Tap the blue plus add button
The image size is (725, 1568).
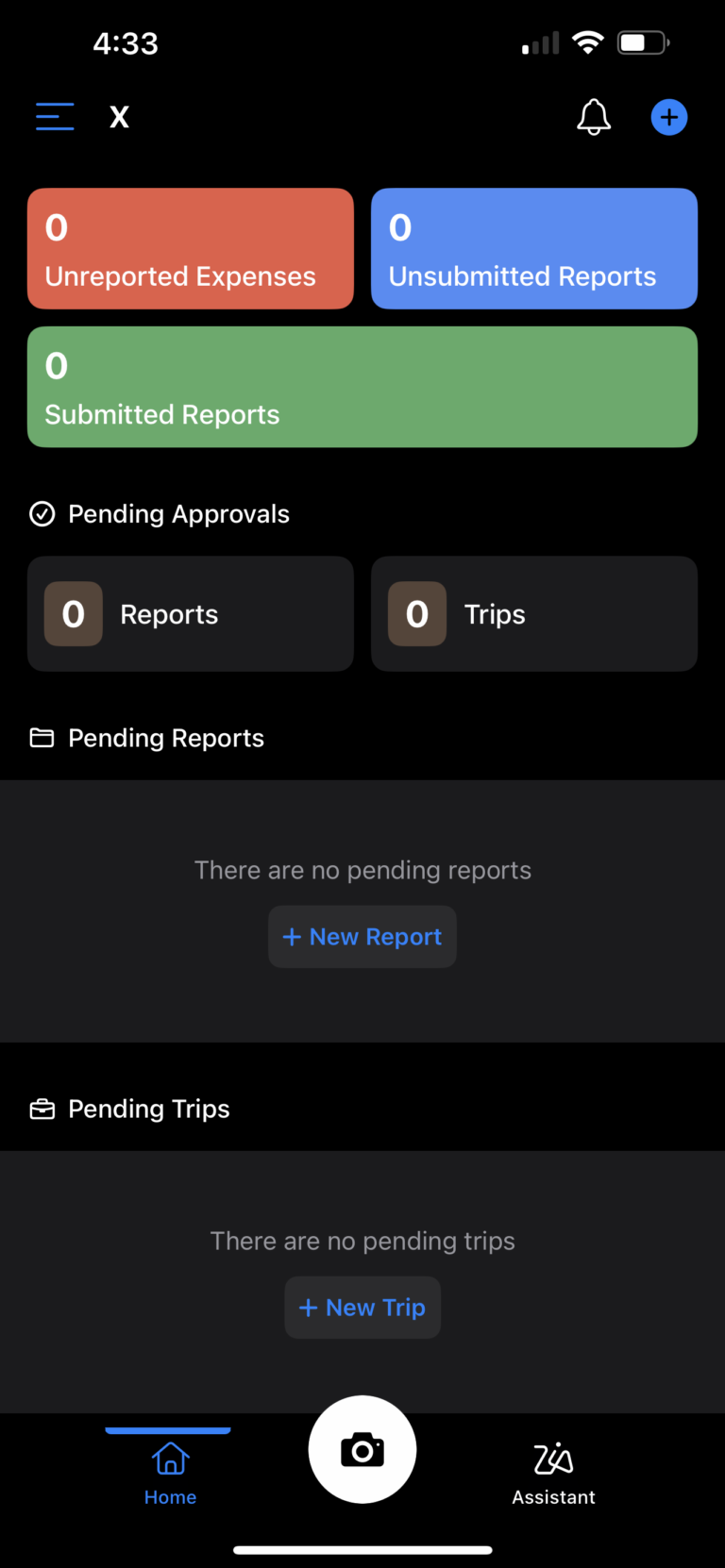669,117
